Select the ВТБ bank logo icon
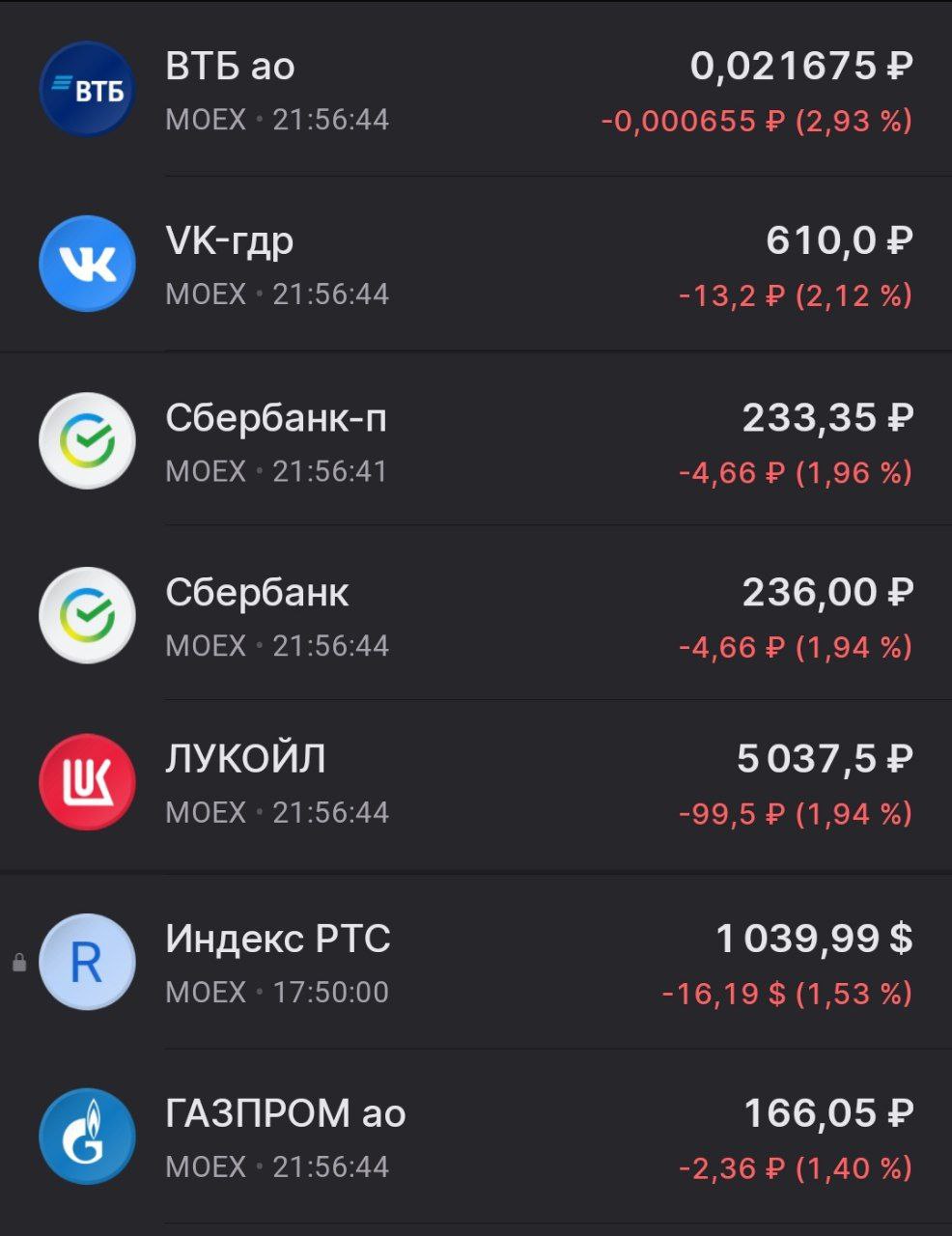The image size is (952, 1236). pyautogui.click(x=87, y=89)
